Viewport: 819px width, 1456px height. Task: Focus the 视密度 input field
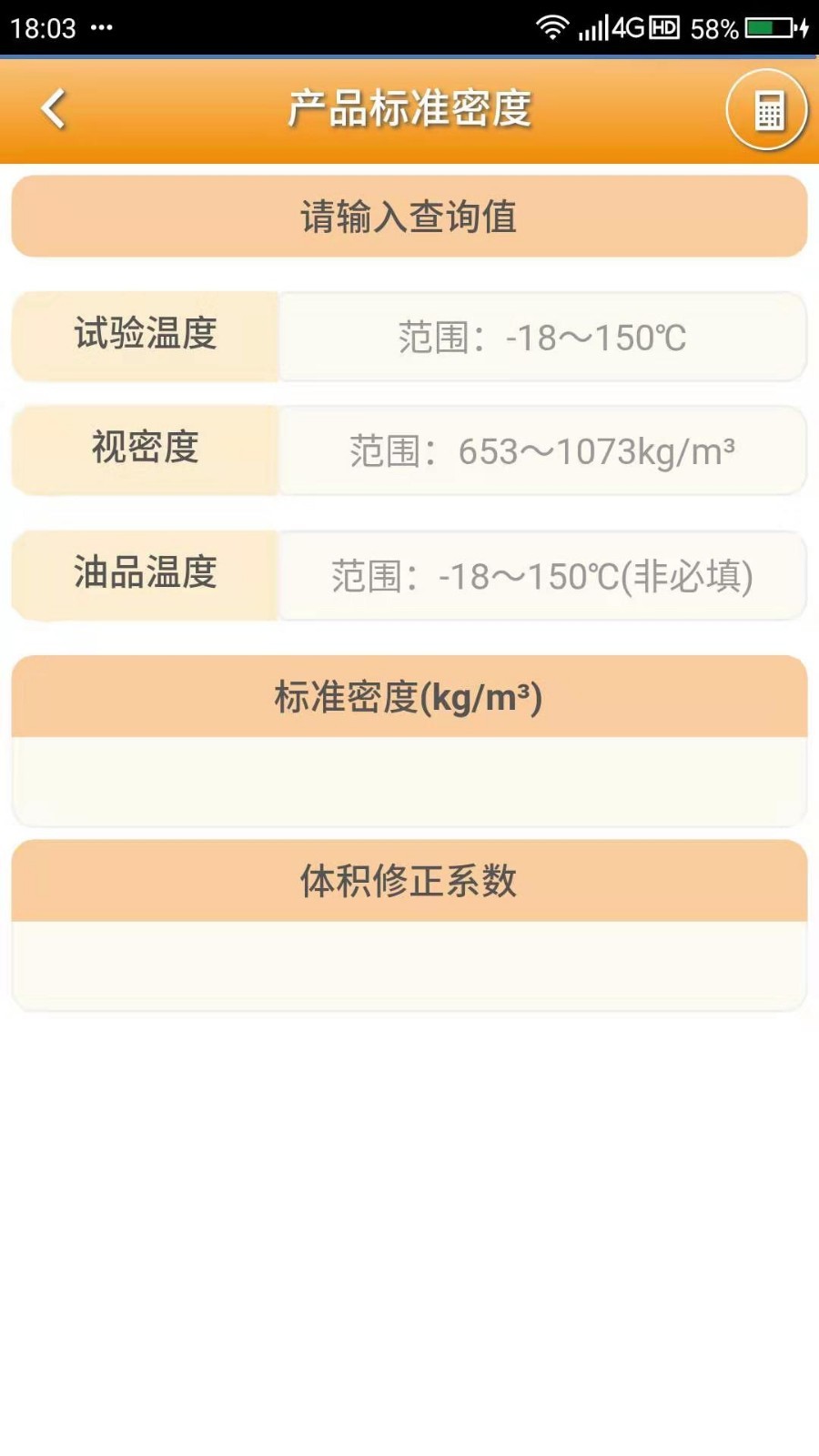[541, 451]
